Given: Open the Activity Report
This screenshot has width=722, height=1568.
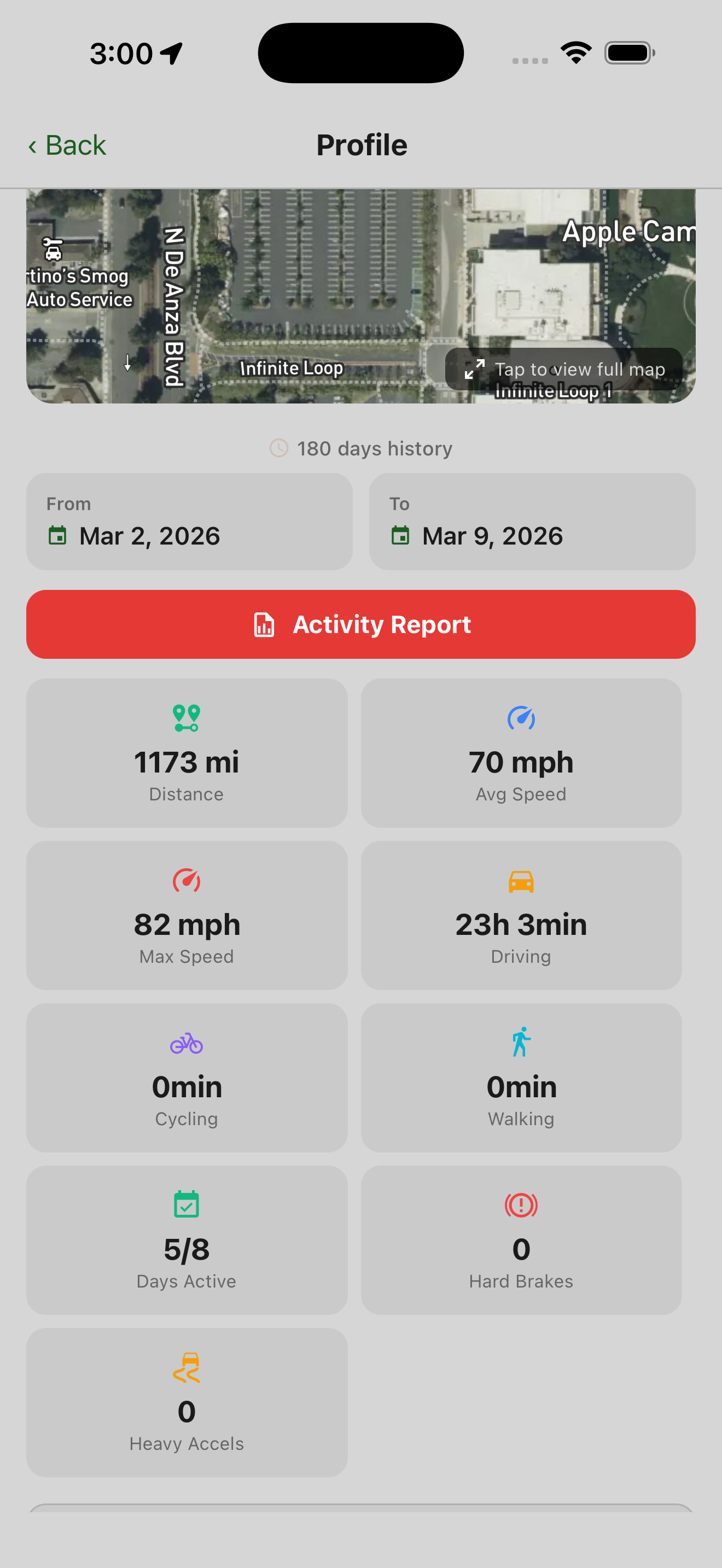Looking at the screenshot, I should pos(361,624).
